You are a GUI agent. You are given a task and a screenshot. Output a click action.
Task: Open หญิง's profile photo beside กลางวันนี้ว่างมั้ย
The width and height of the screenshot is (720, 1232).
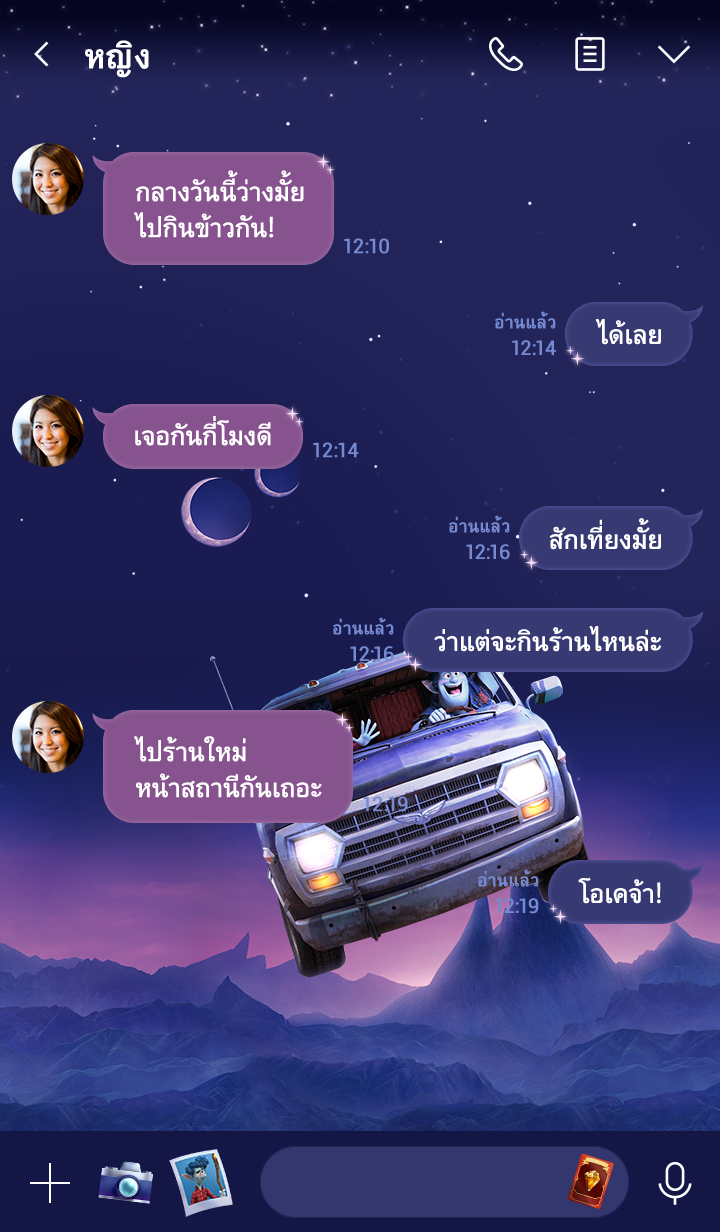pos(48,180)
